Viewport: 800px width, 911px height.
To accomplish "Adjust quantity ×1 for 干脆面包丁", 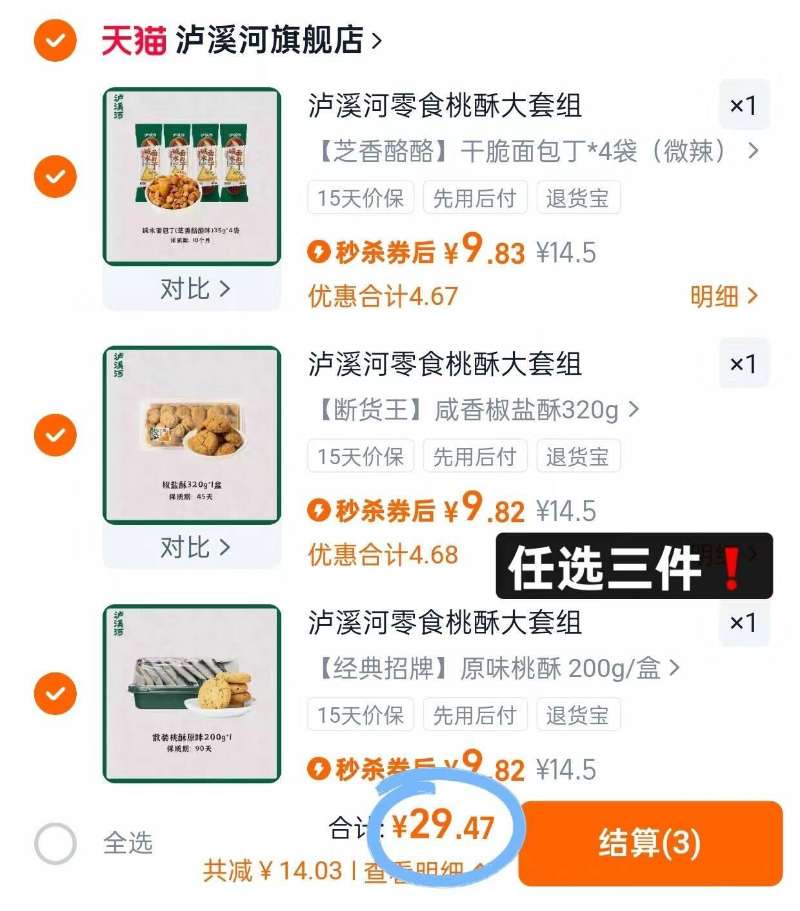I will [x=743, y=105].
